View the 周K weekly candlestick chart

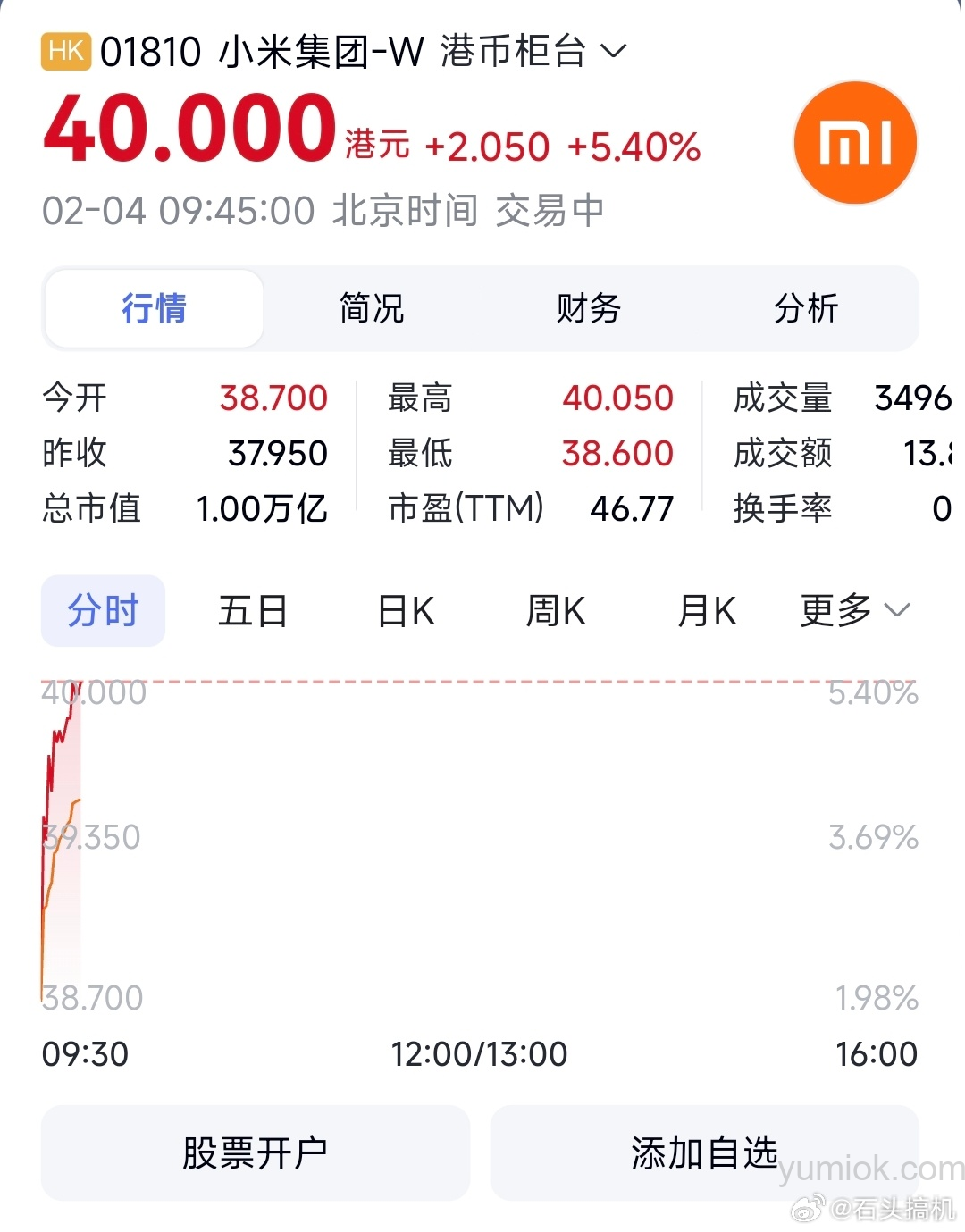click(x=556, y=611)
